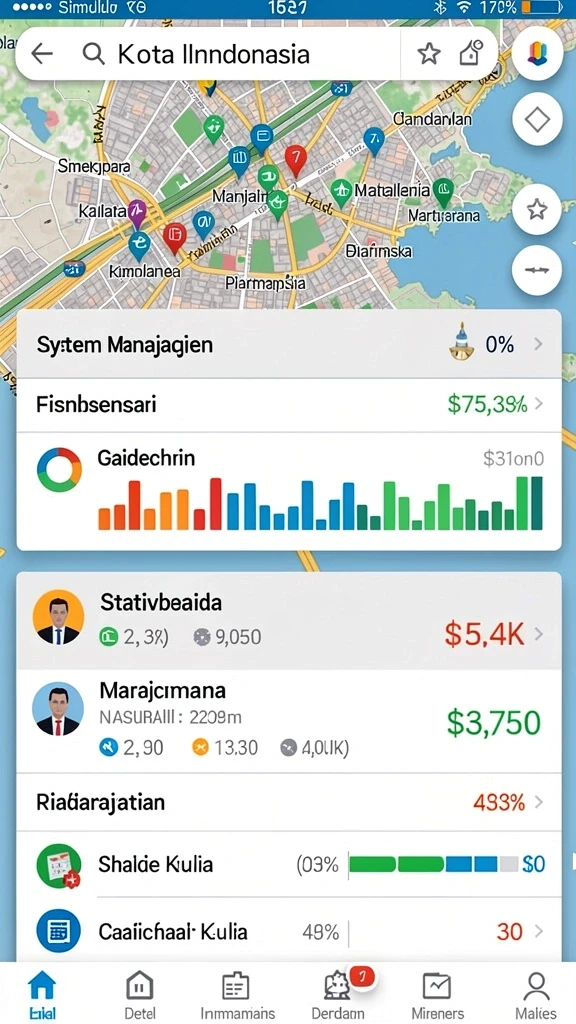Screen dimensions: 576x1024
Task: Switch to the Inmamians tab
Action: click(x=237, y=995)
